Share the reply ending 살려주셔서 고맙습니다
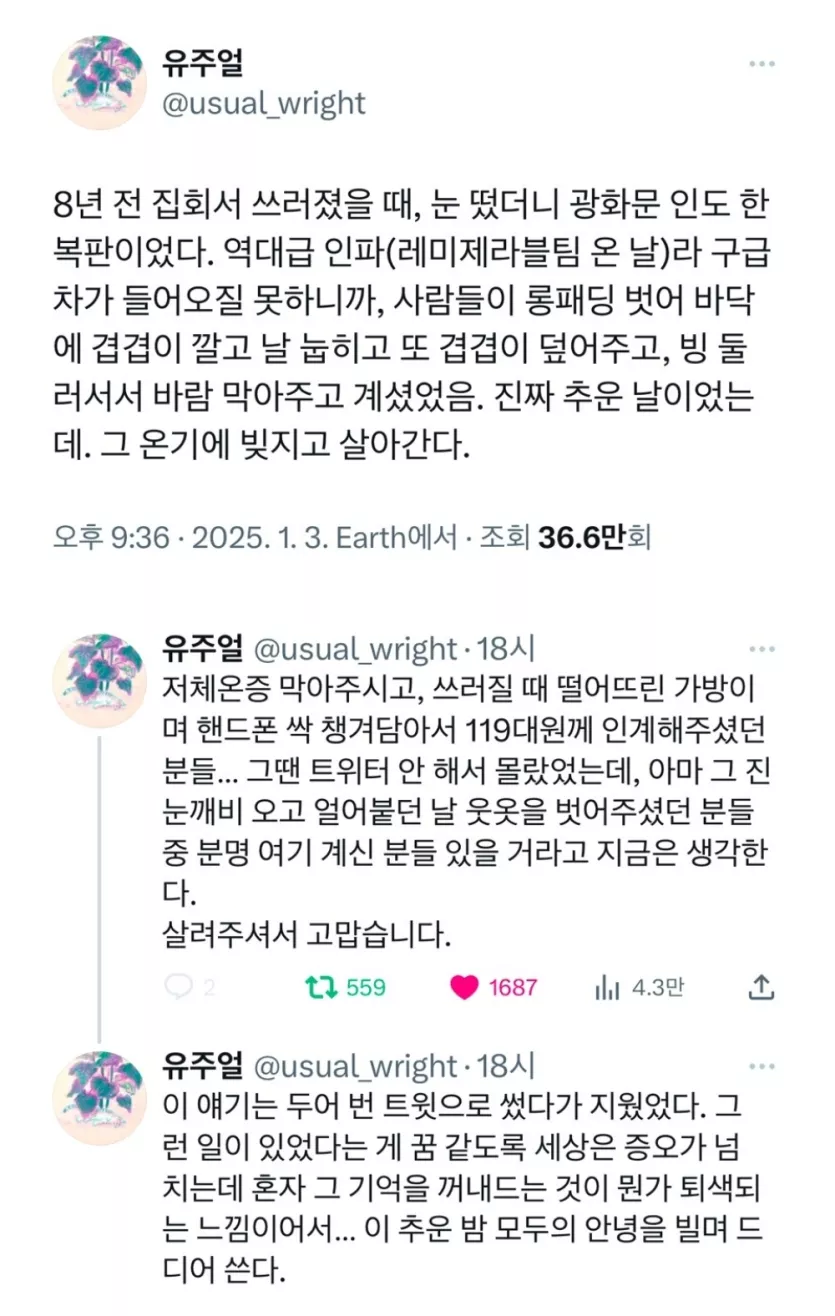 [x=762, y=987]
